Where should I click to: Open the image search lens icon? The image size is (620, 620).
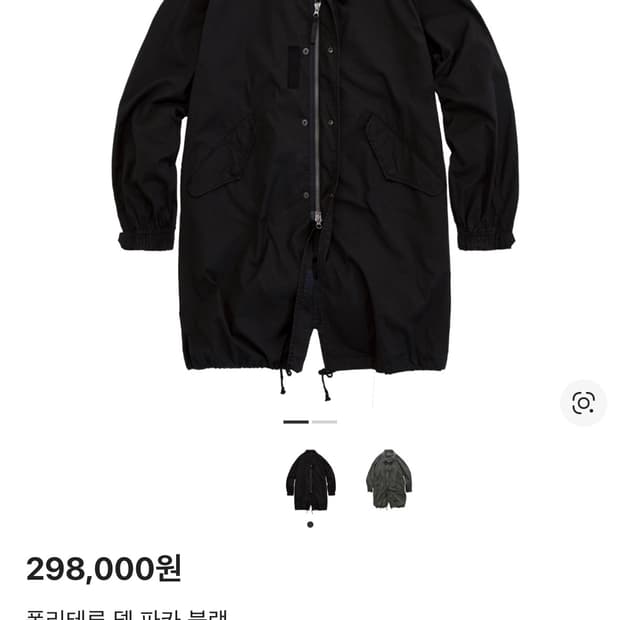(x=583, y=403)
